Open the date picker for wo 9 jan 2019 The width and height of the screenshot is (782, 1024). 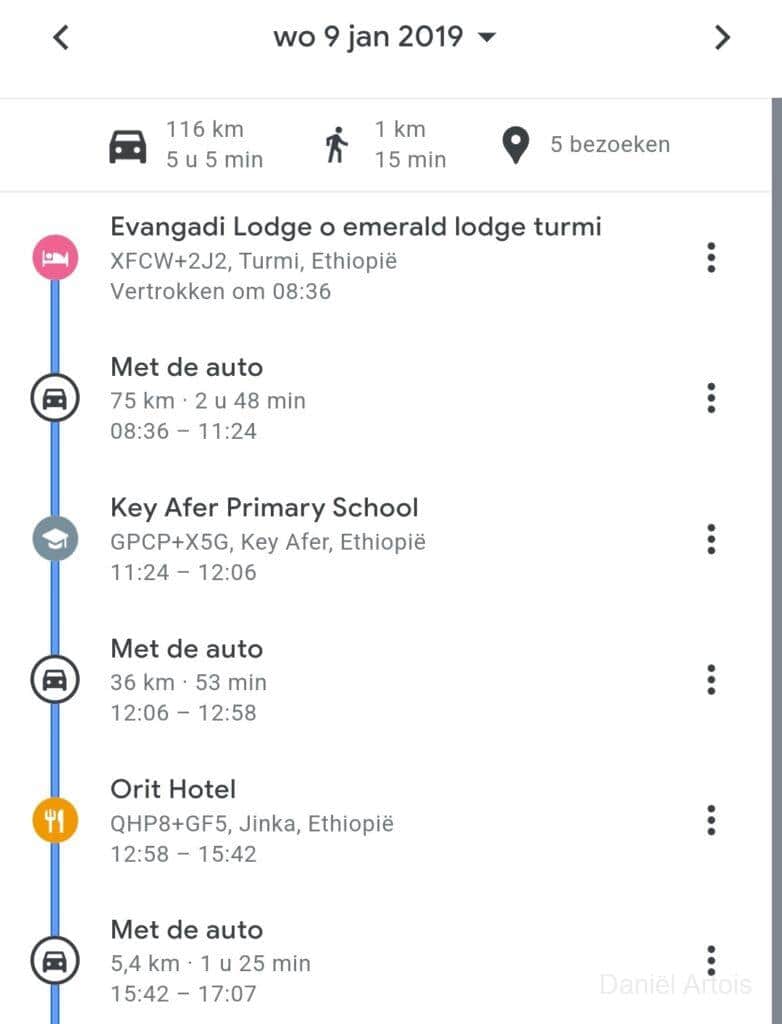coord(385,38)
